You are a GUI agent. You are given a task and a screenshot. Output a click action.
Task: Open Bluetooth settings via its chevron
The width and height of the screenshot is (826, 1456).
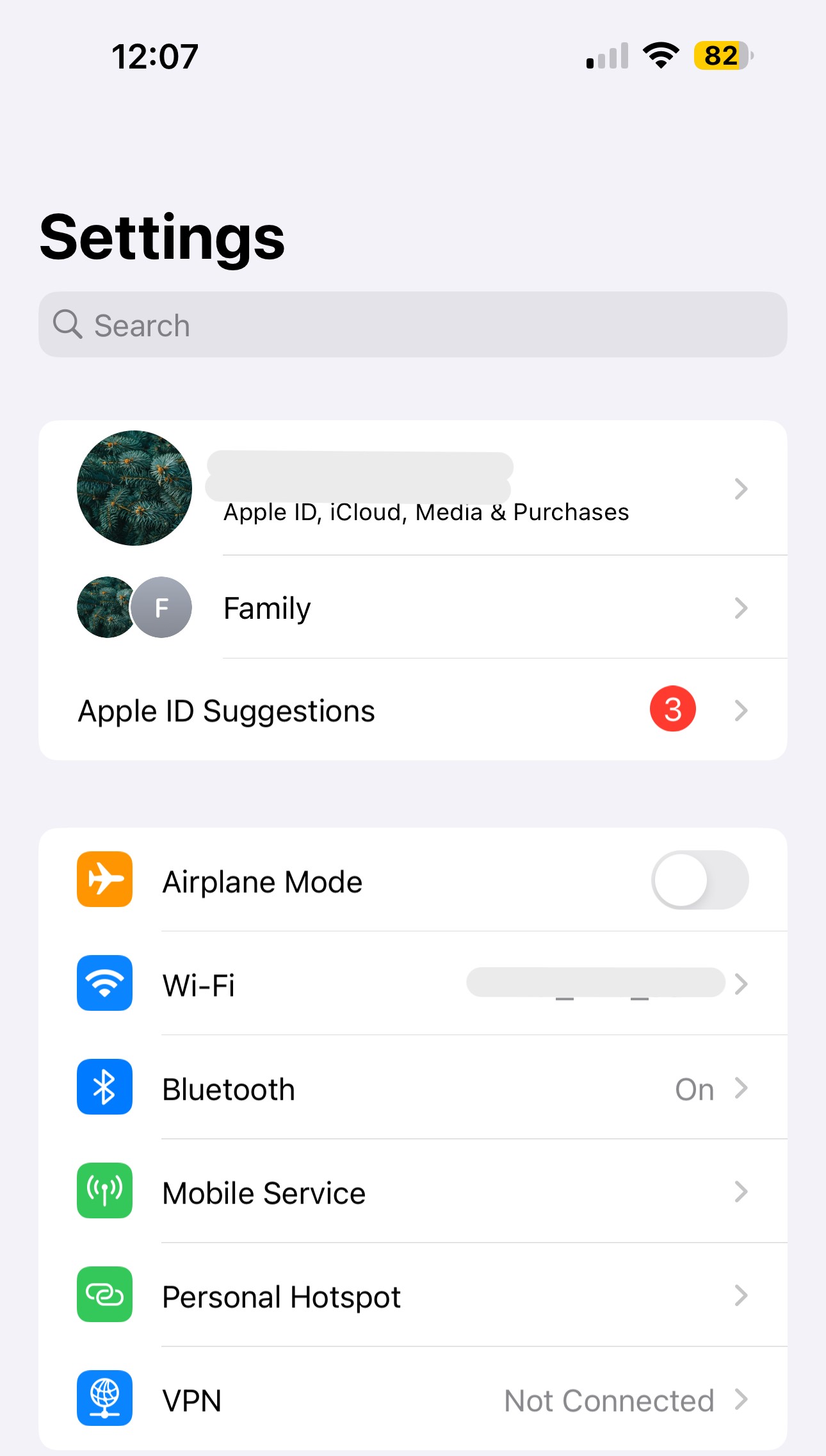[x=741, y=1088]
